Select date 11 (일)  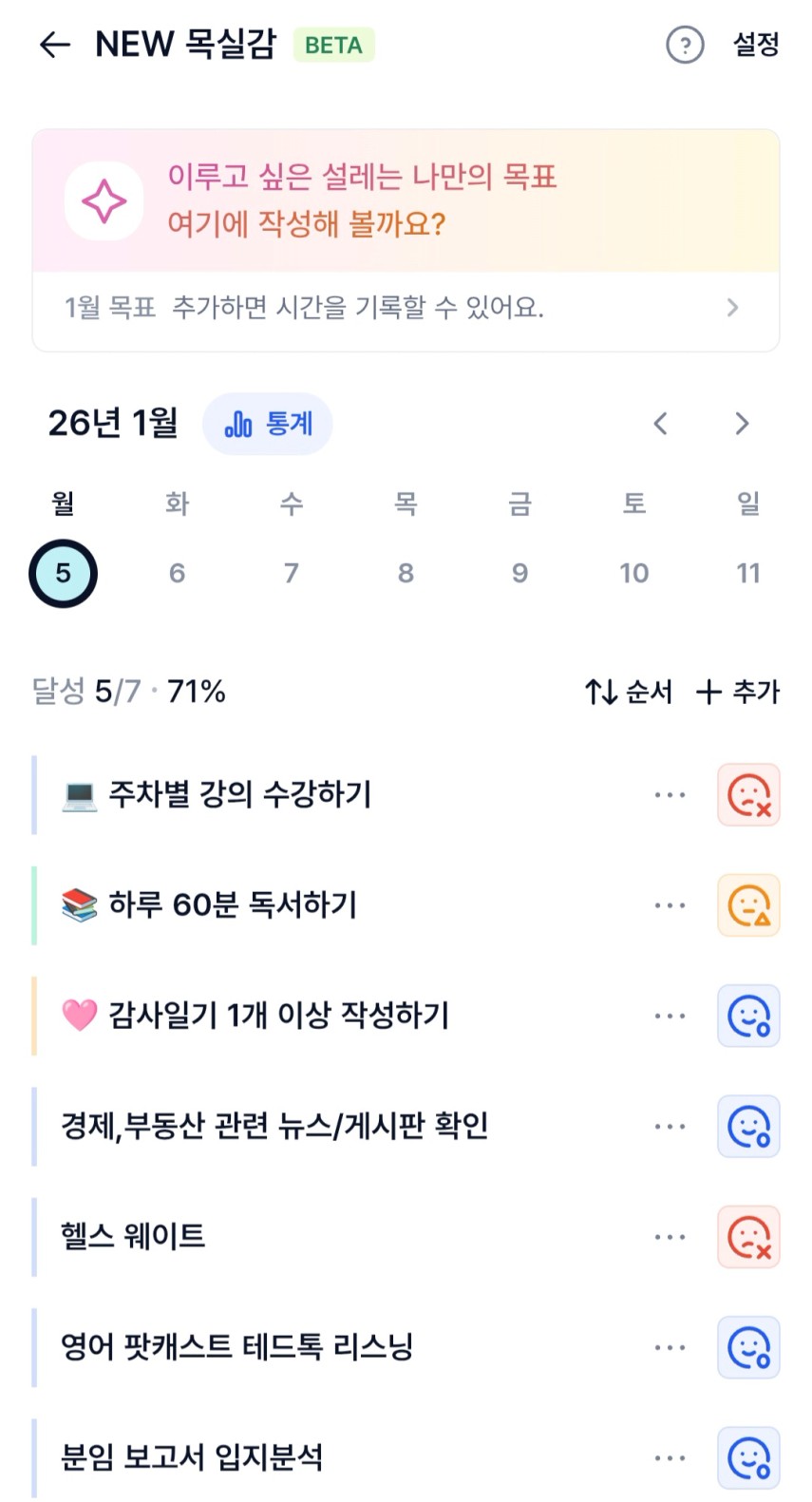pyautogui.click(x=748, y=573)
